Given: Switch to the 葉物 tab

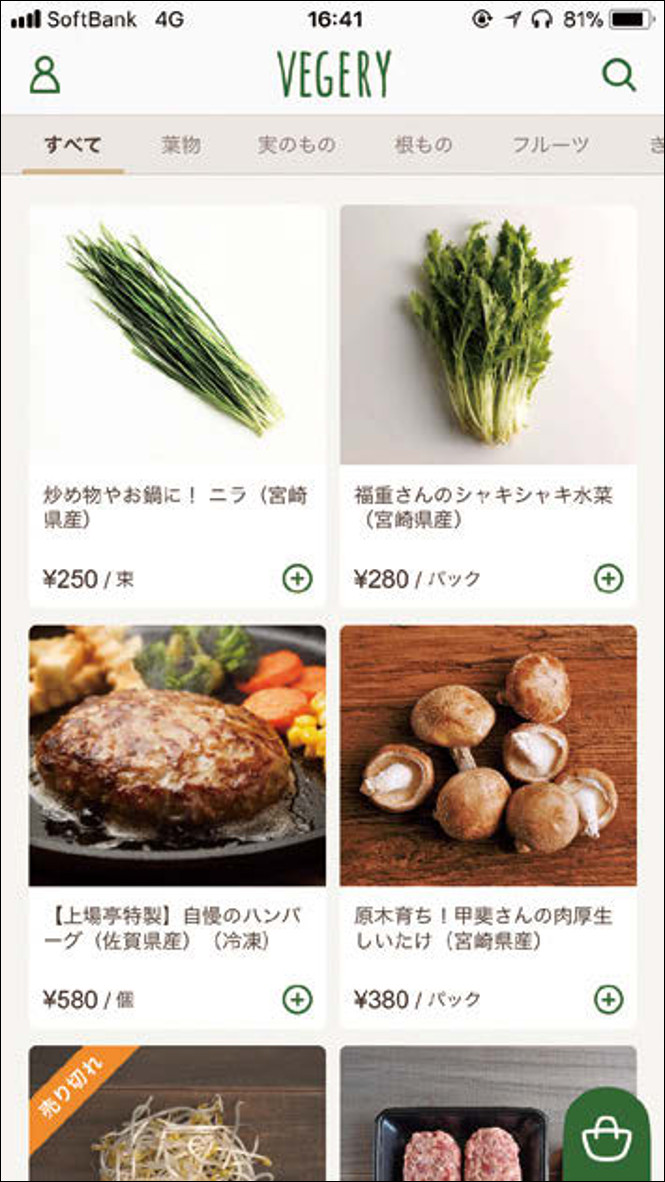Looking at the screenshot, I should tap(181, 145).
